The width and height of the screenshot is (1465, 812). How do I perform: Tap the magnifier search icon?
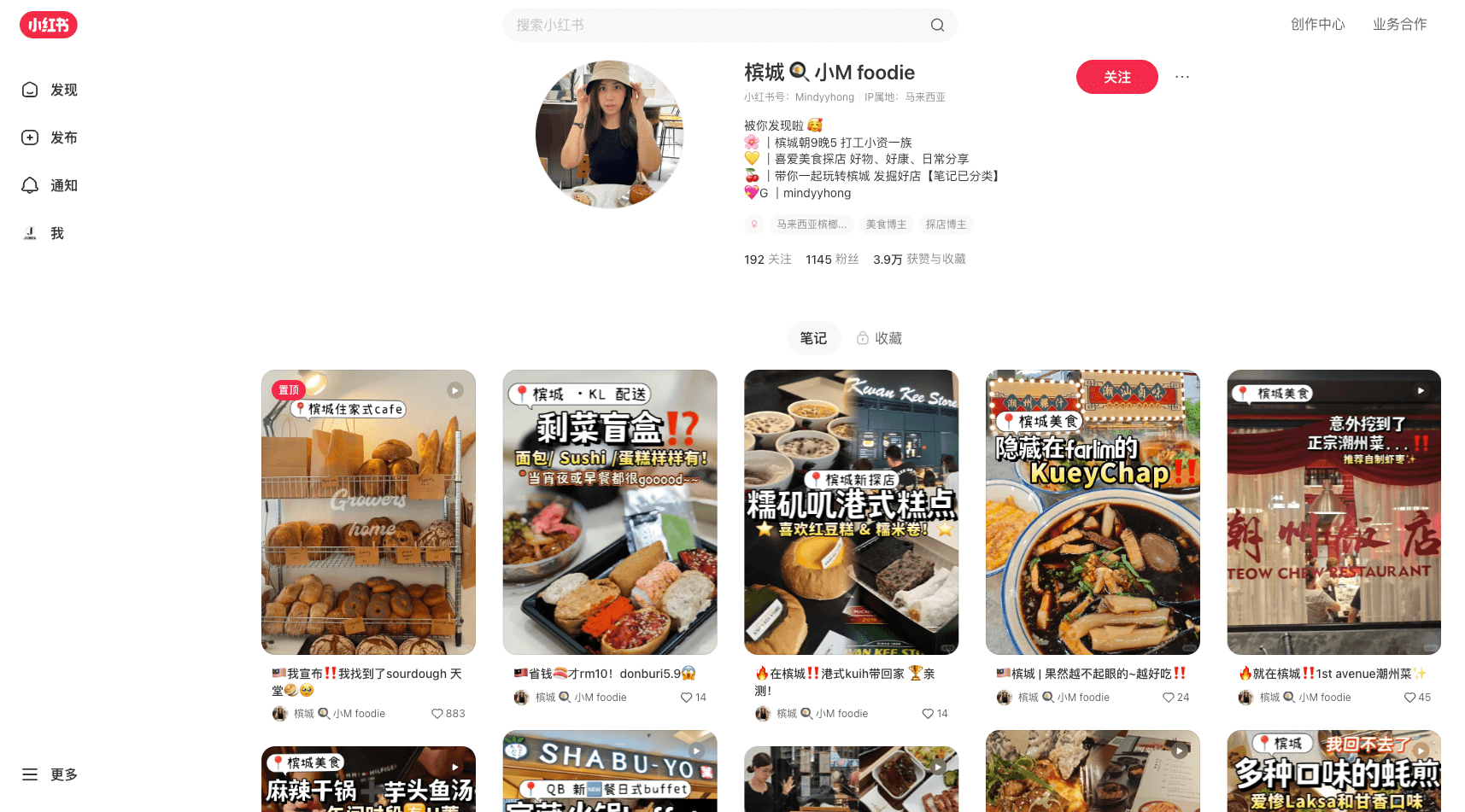click(x=937, y=25)
